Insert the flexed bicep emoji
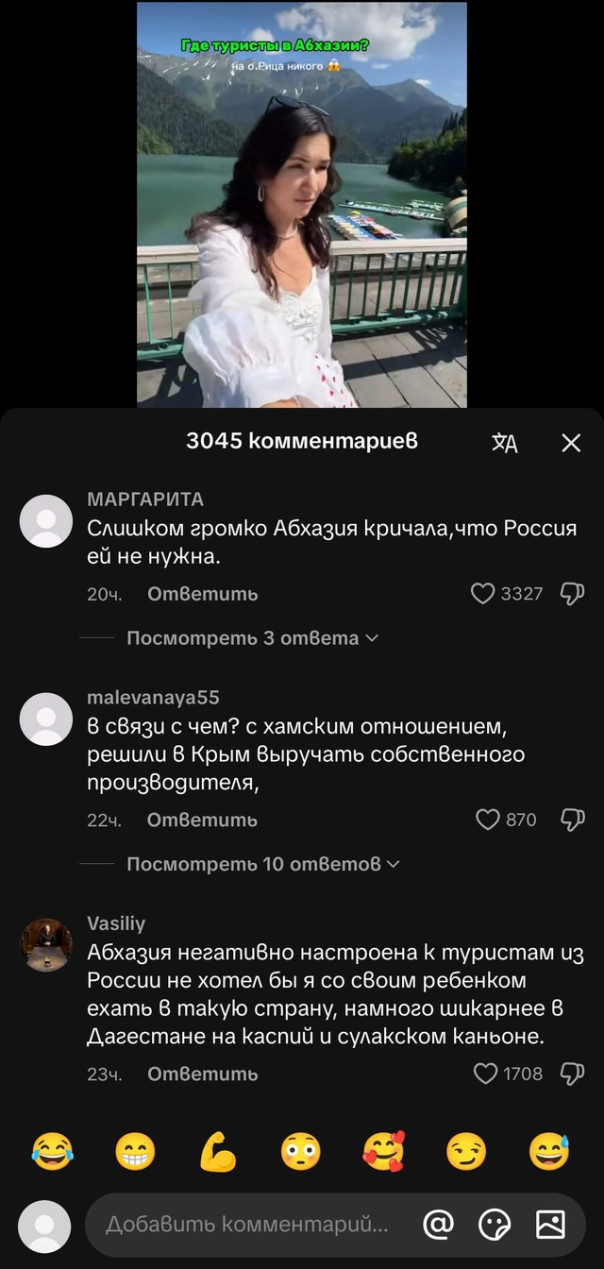This screenshot has width=604, height=1269. click(217, 1152)
